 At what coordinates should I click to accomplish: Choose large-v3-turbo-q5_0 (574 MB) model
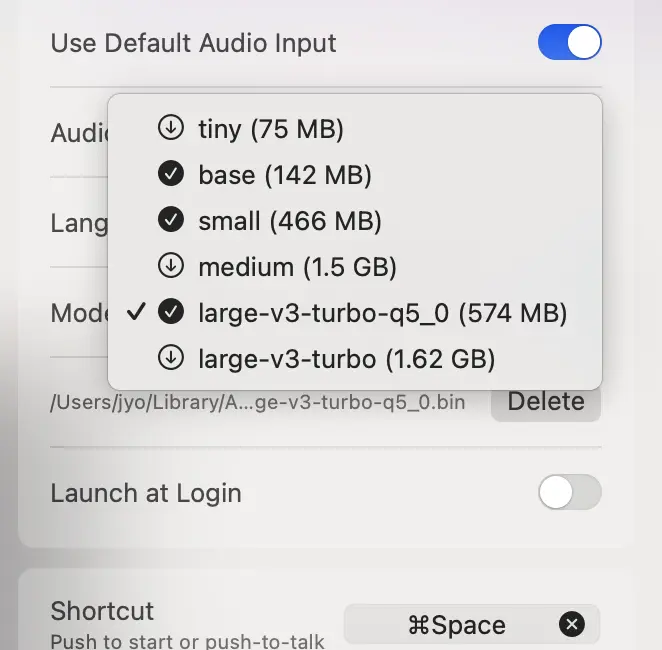point(382,313)
